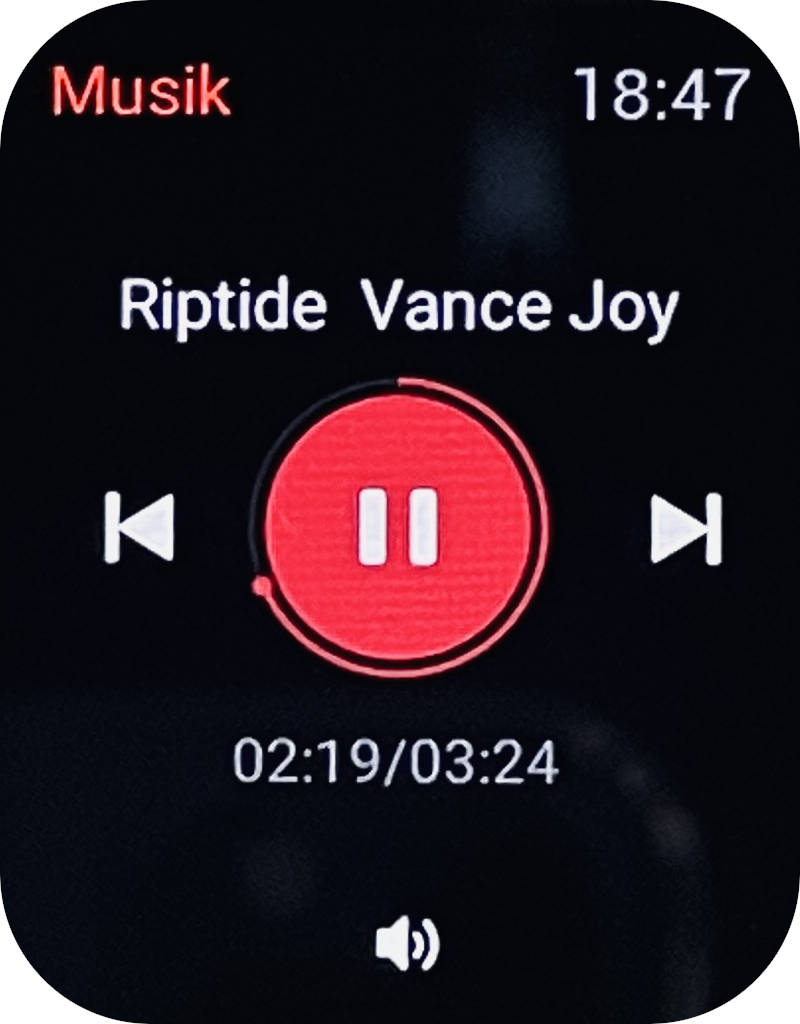Viewport: 800px width, 1024px height.
Task: Skip to the next track
Action: (686, 529)
